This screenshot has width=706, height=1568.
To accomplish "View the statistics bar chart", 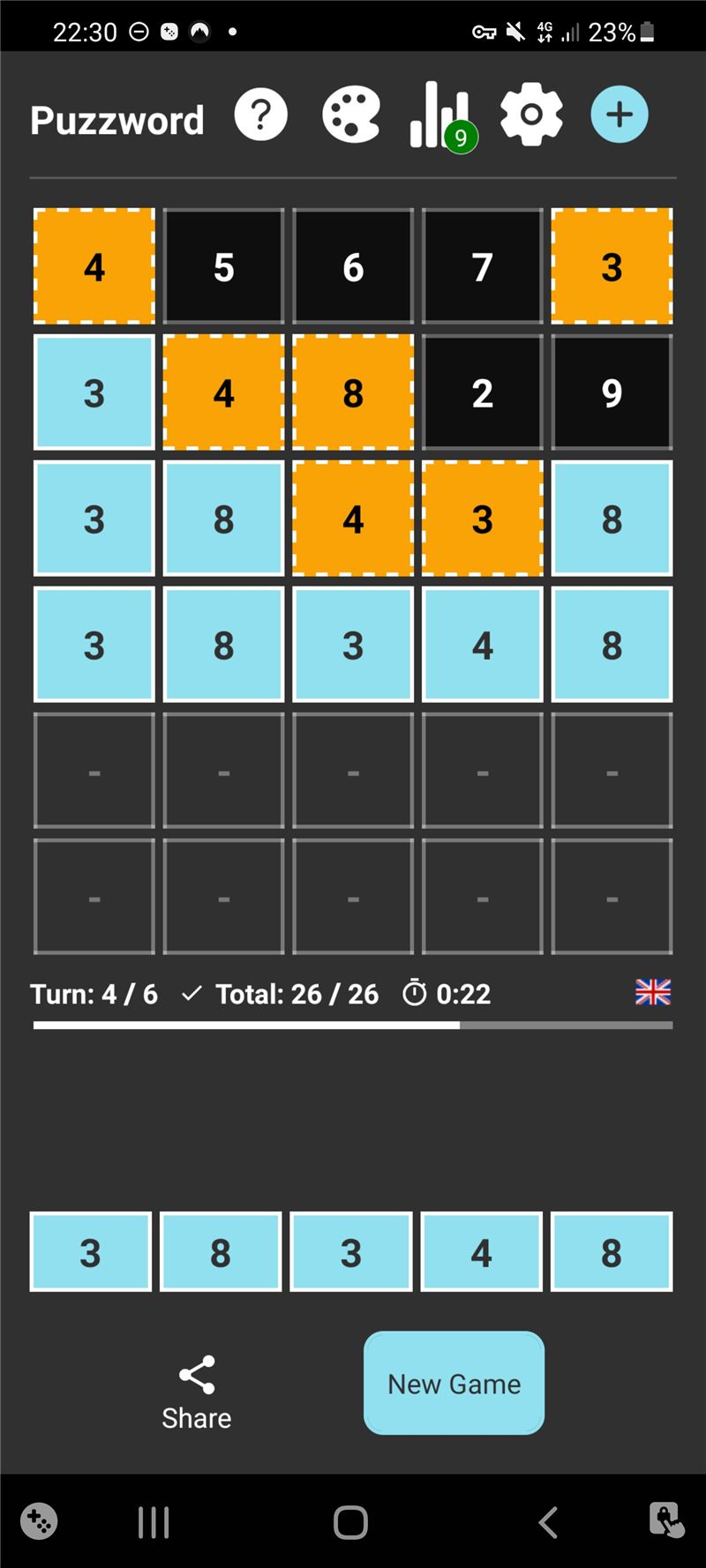I will pyautogui.click(x=442, y=116).
